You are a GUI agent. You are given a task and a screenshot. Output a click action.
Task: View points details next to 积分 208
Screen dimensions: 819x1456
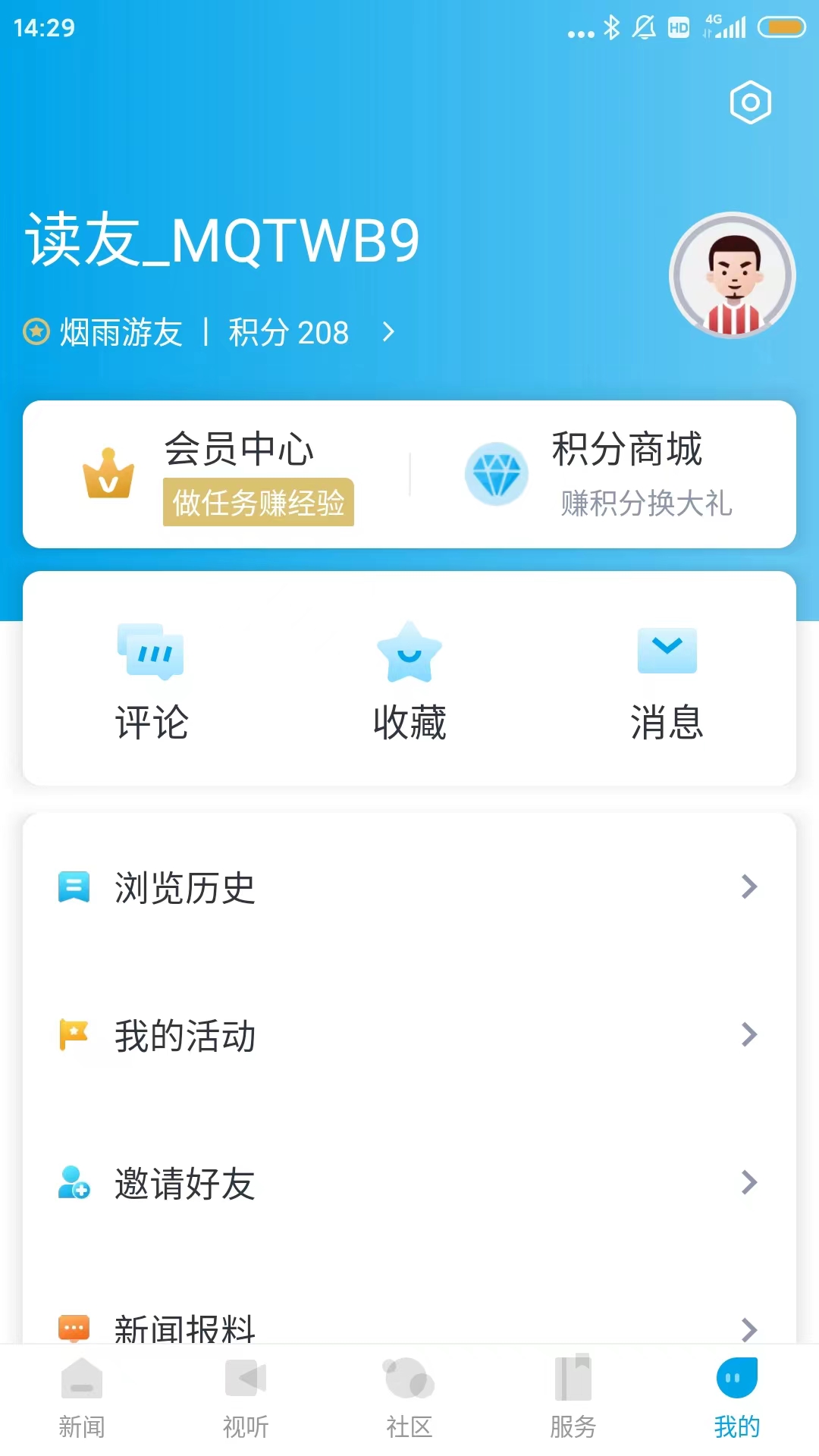388,332
